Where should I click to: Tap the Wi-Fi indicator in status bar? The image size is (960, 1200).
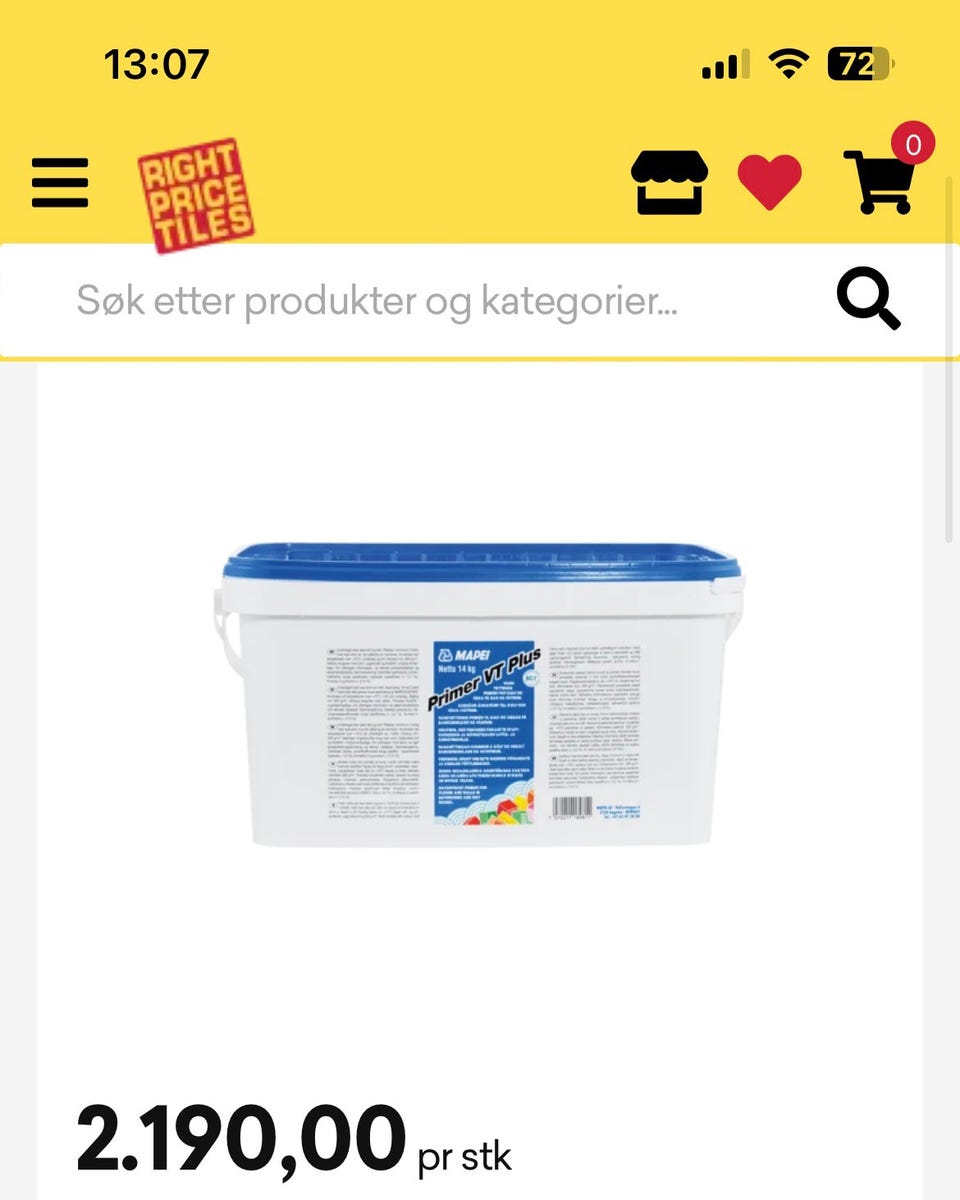pos(789,63)
